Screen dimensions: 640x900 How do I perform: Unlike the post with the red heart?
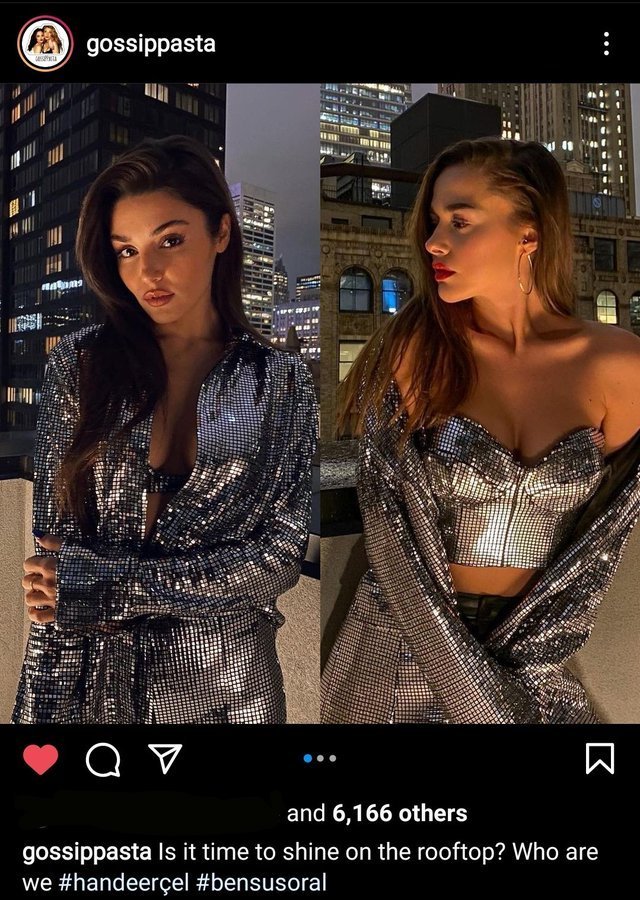(41, 760)
